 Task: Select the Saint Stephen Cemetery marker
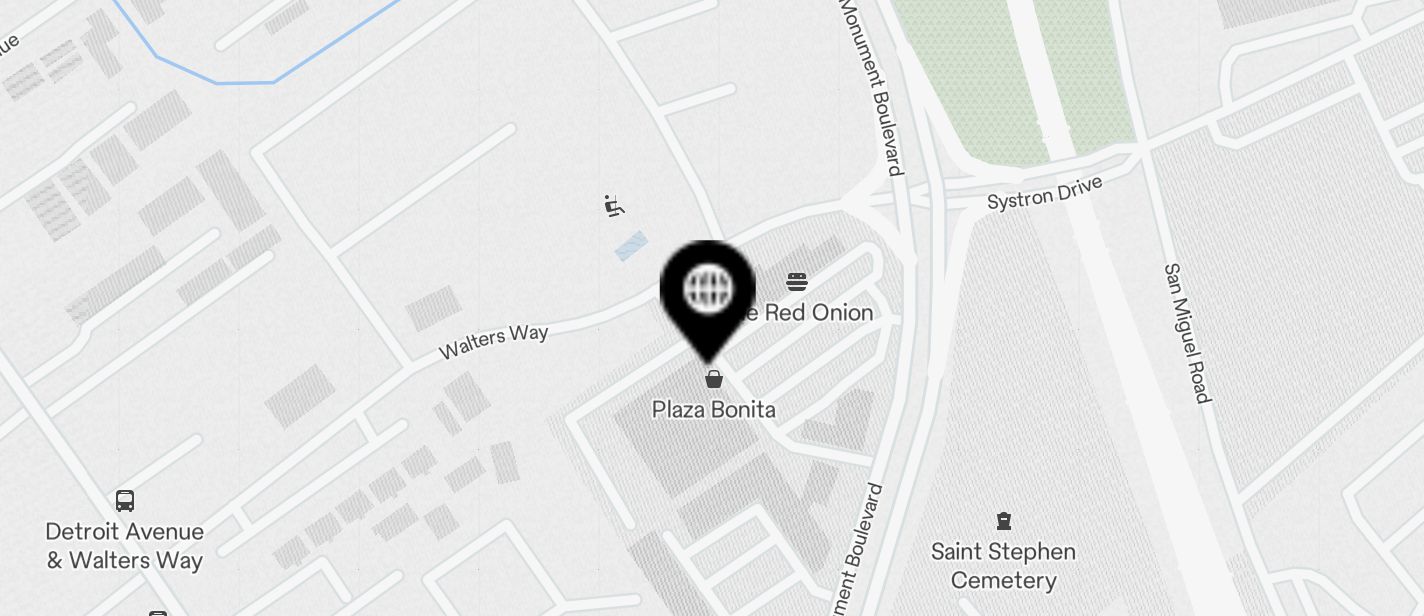pyautogui.click(x=1003, y=521)
